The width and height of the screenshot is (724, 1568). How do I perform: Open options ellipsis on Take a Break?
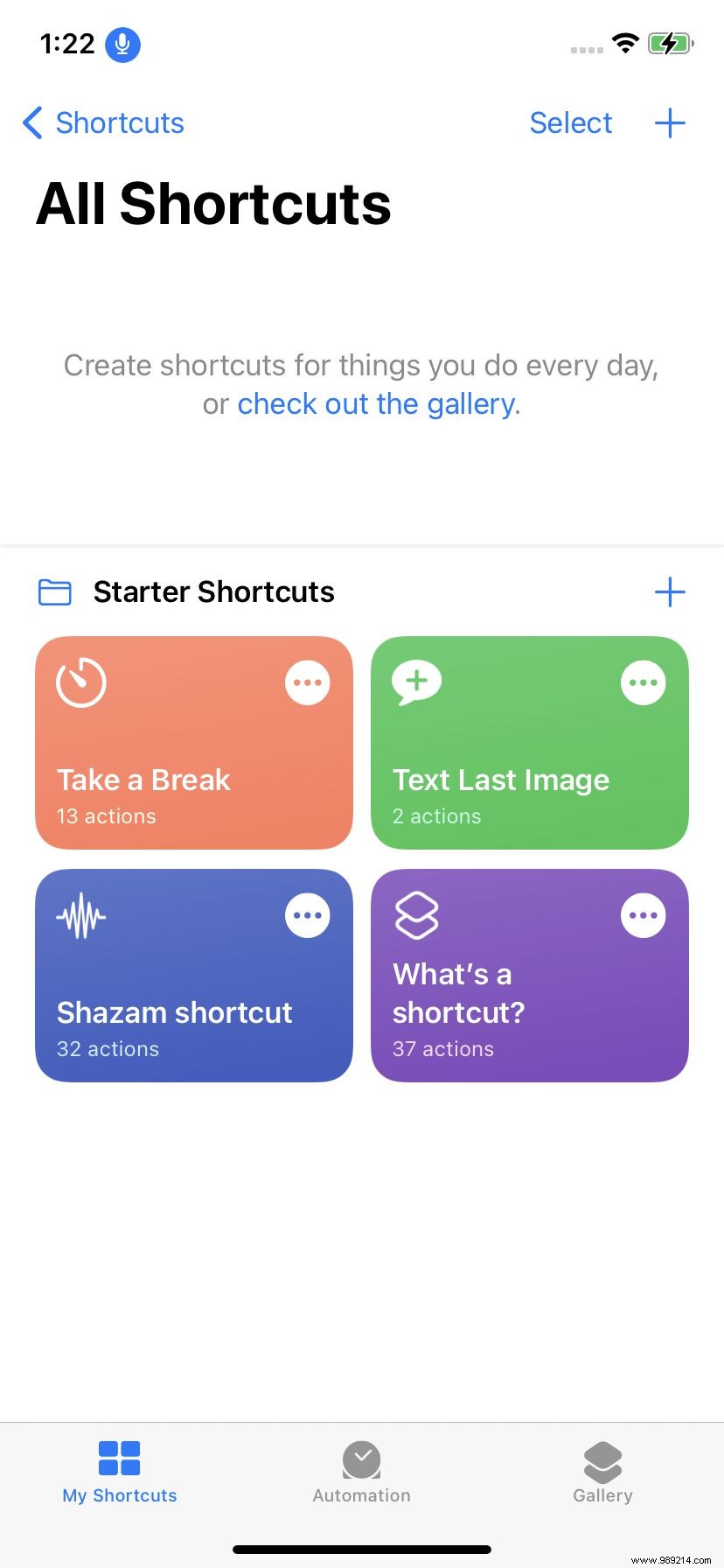point(307,682)
